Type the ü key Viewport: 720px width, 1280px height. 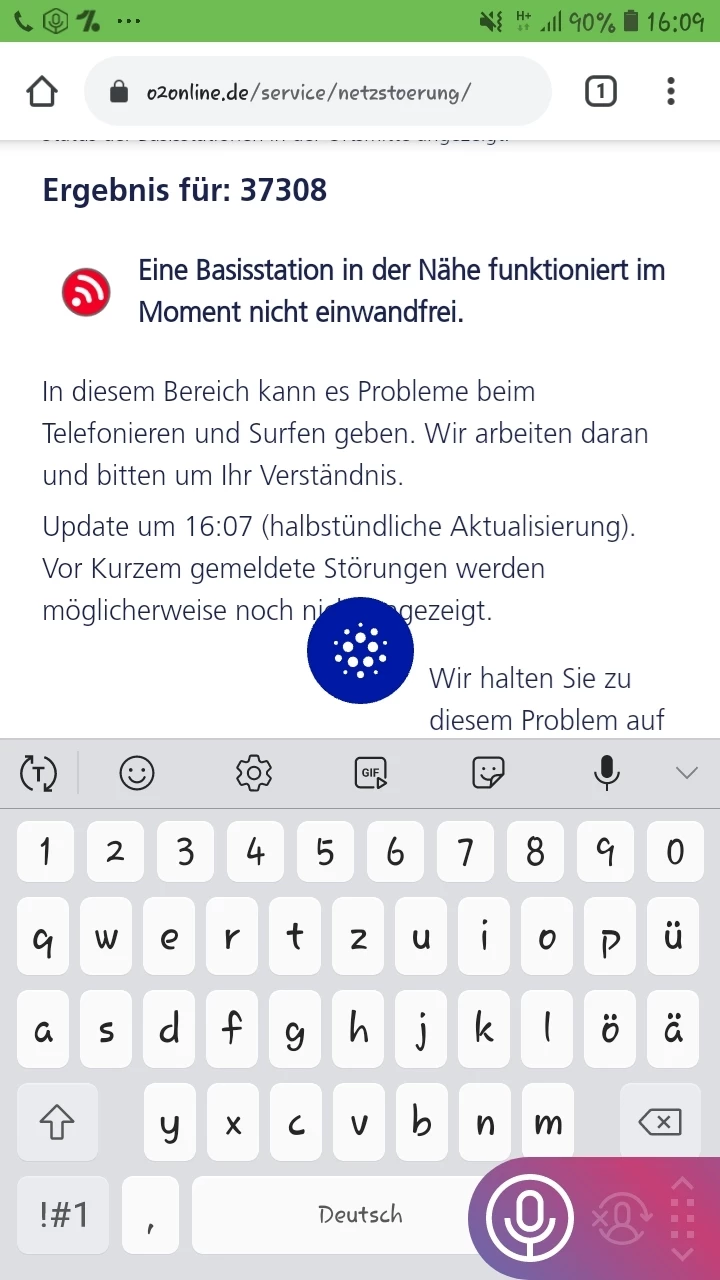(673, 938)
